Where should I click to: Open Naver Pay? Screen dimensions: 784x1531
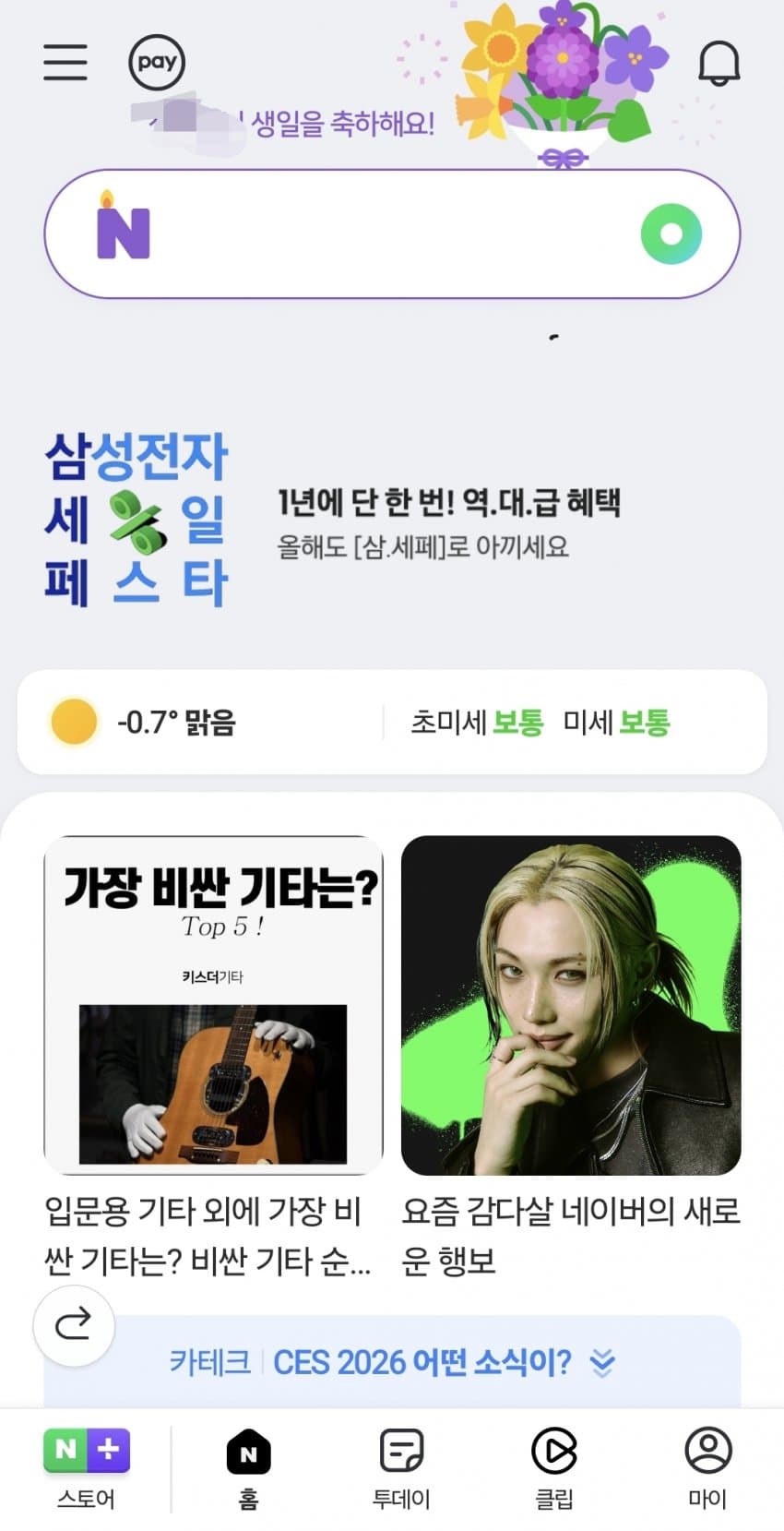pyautogui.click(x=157, y=63)
